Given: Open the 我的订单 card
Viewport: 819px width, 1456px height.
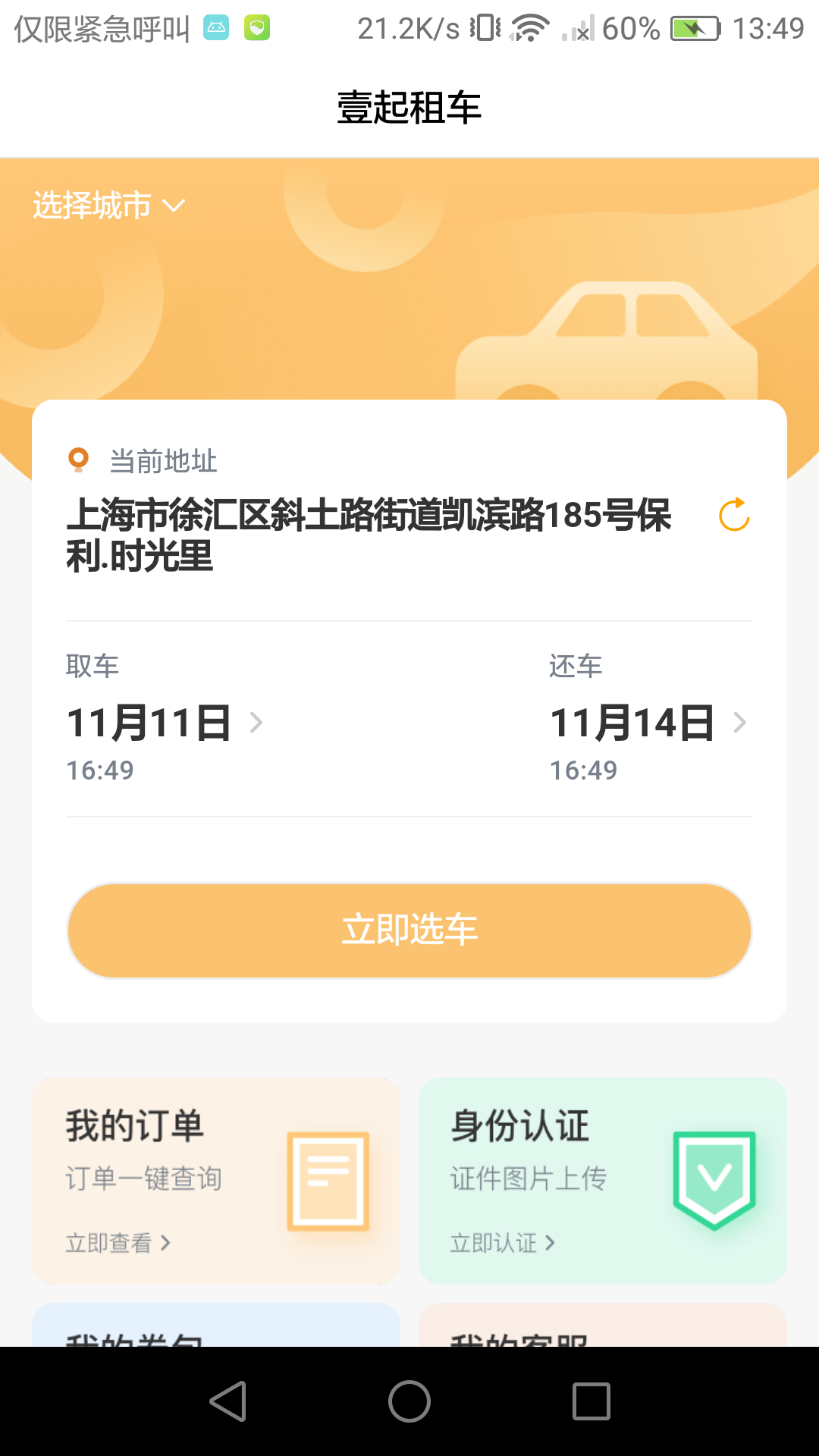Looking at the screenshot, I should pos(216,1181).
